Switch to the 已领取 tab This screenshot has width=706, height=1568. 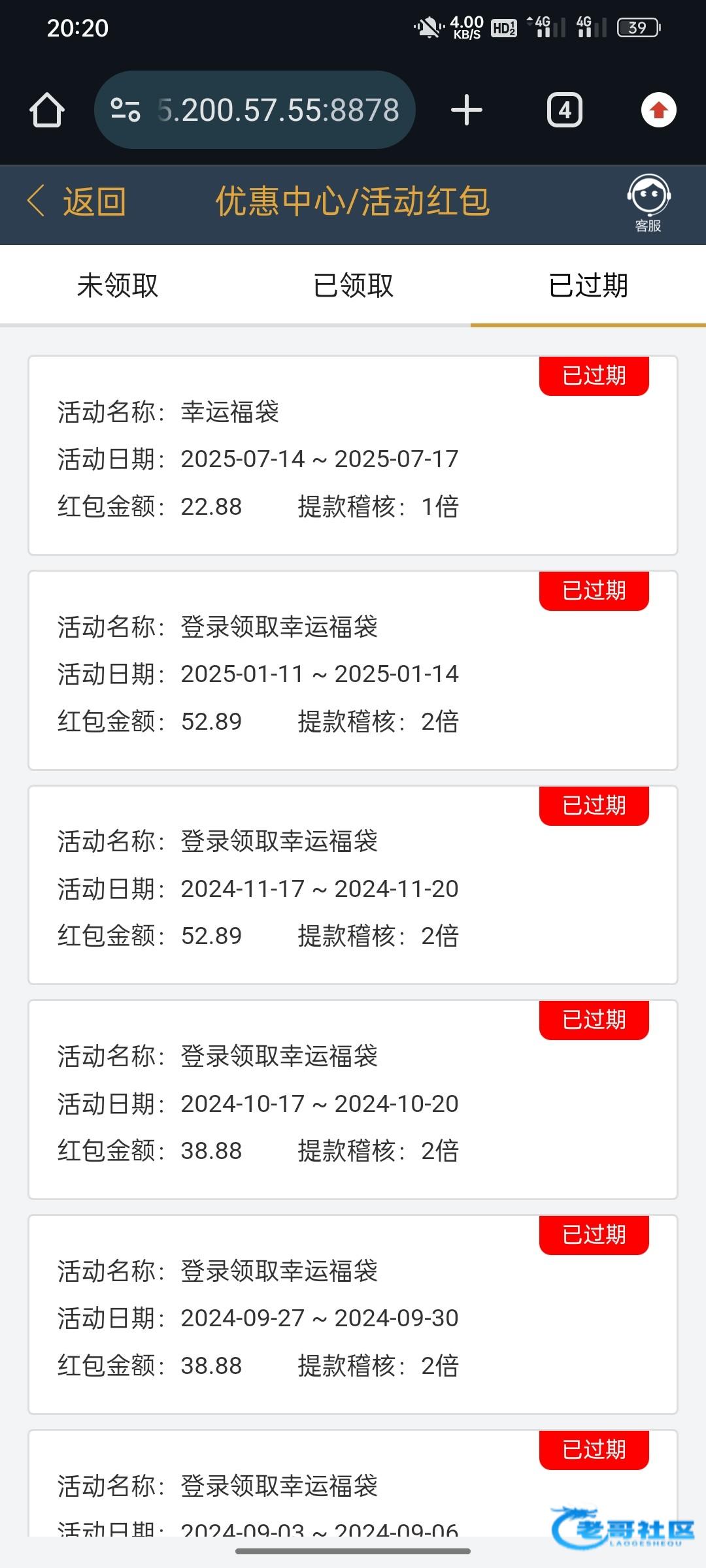[353, 286]
